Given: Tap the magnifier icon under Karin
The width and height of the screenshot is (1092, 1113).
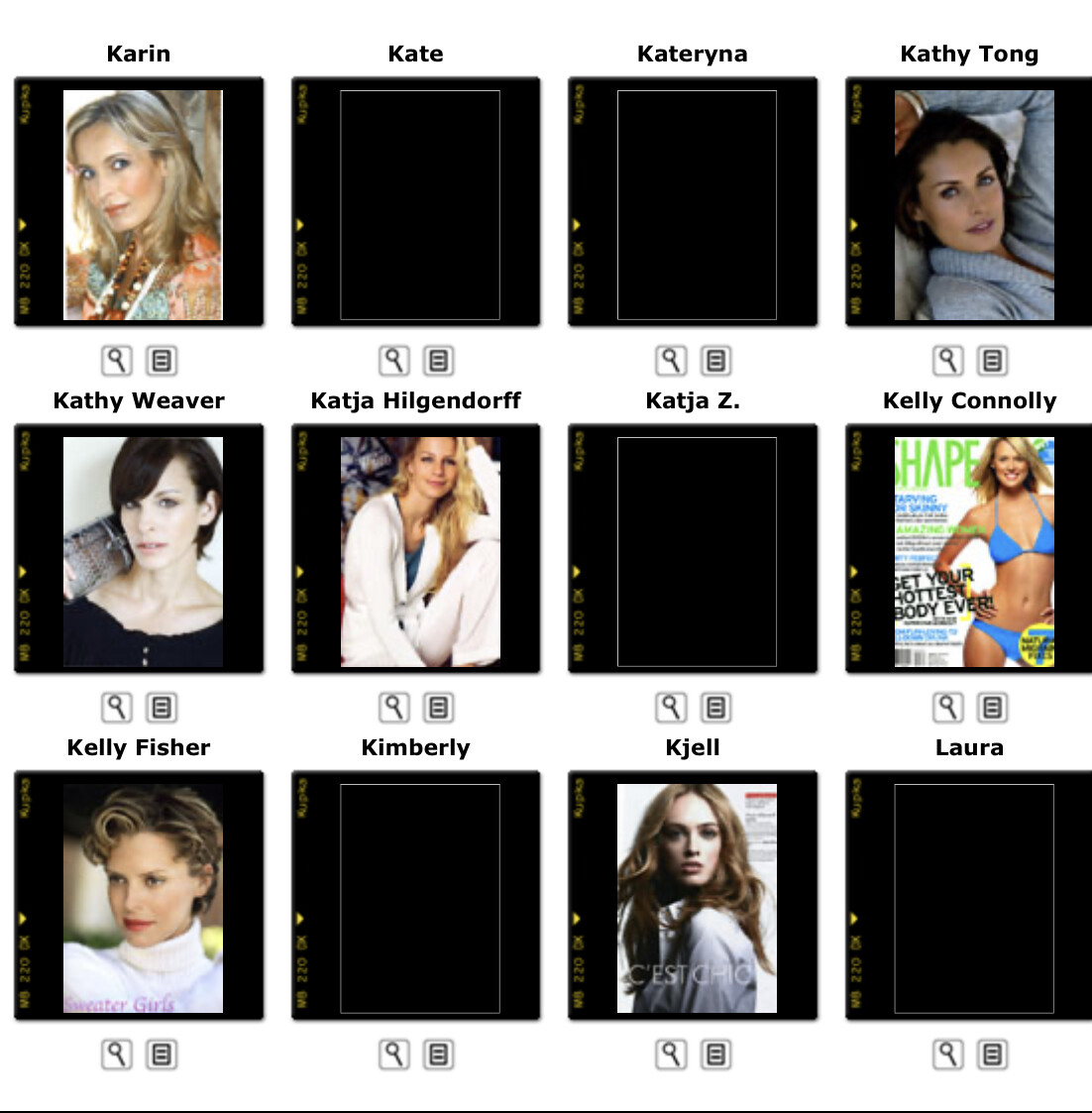Looking at the screenshot, I should pos(117,361).
